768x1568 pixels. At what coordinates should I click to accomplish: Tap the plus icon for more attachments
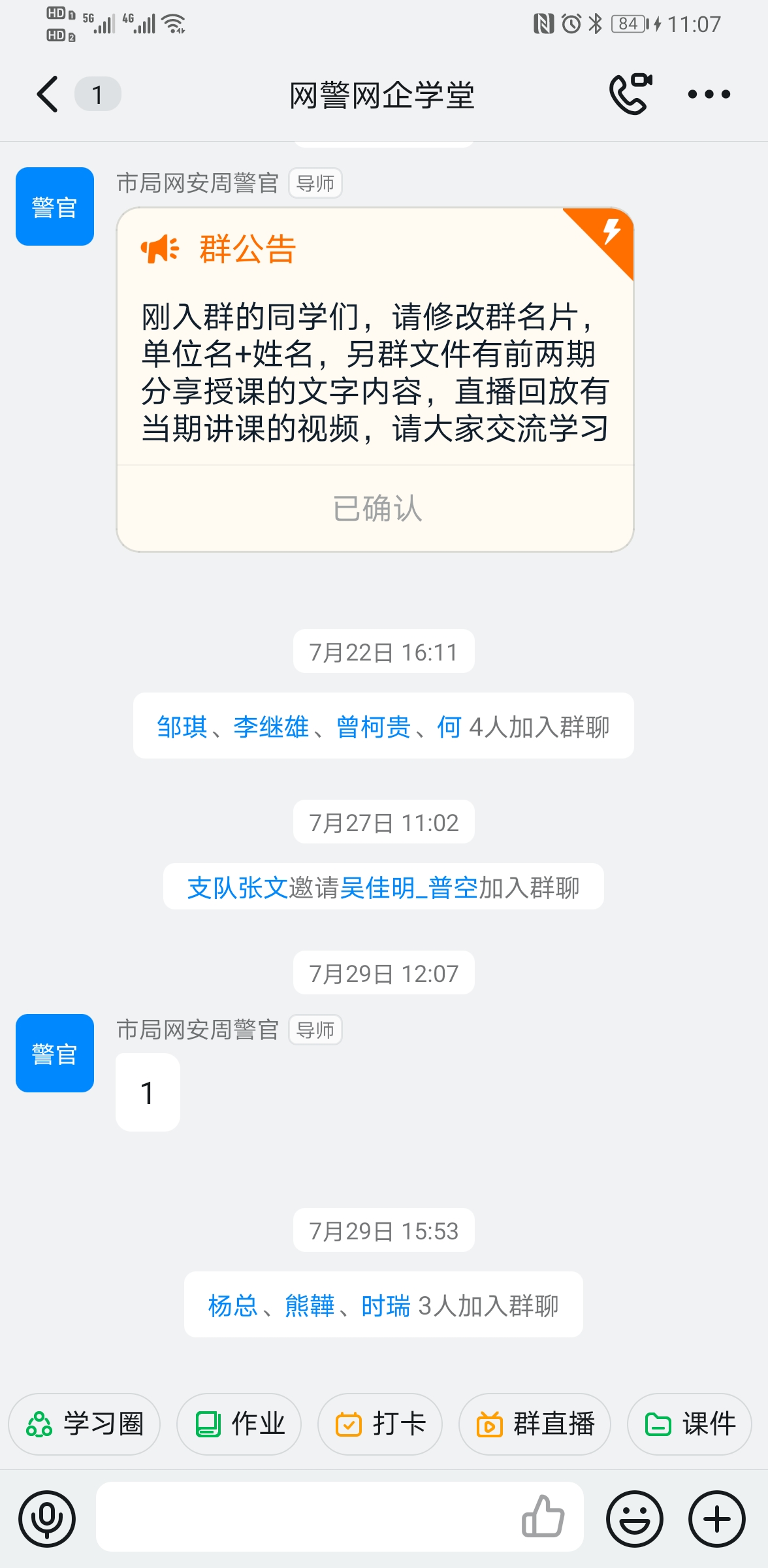pyautogui.click(x=716, y=1518)
